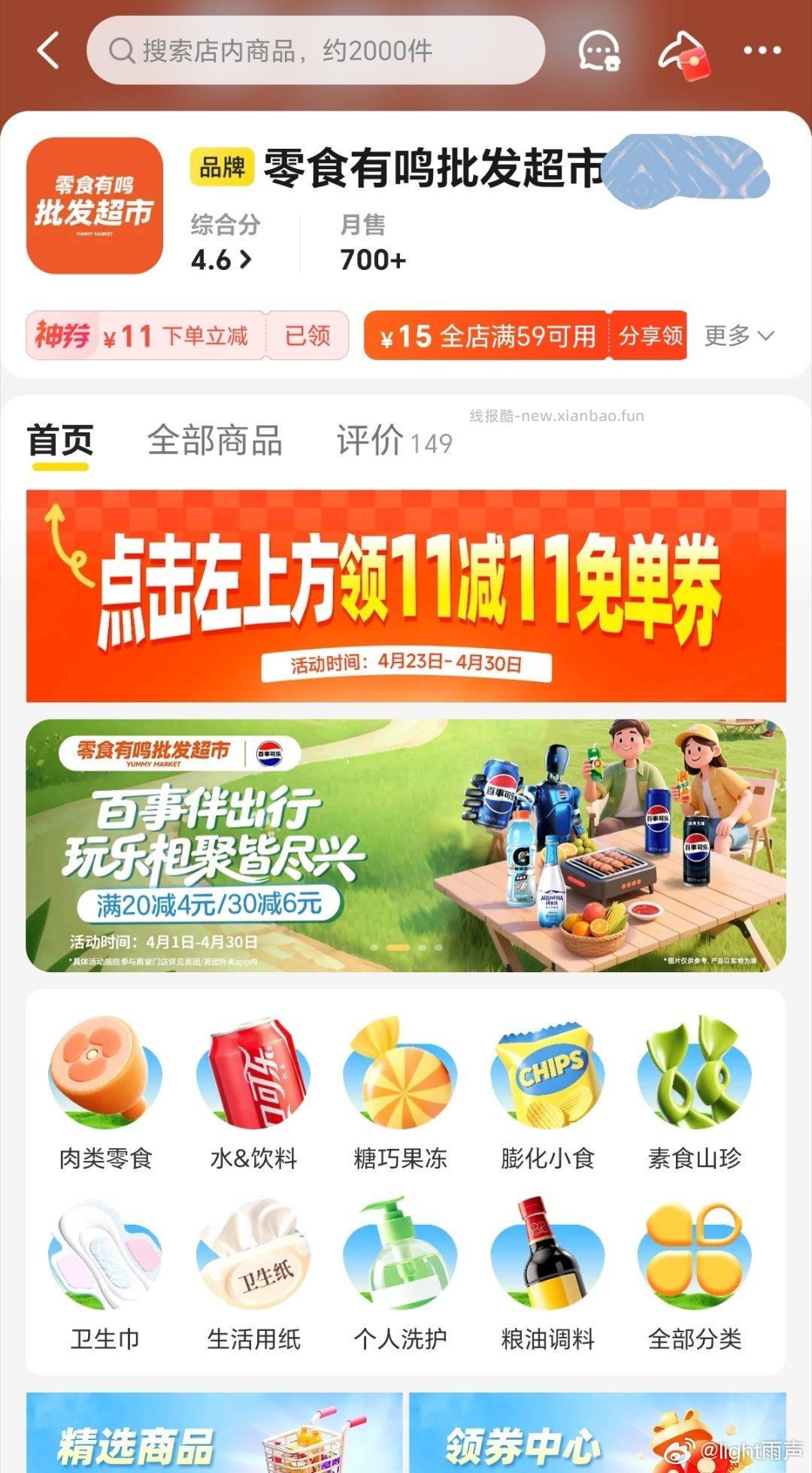Select the 卫生巾 category icon
812x1473 pixels.
coord(105,1256)
